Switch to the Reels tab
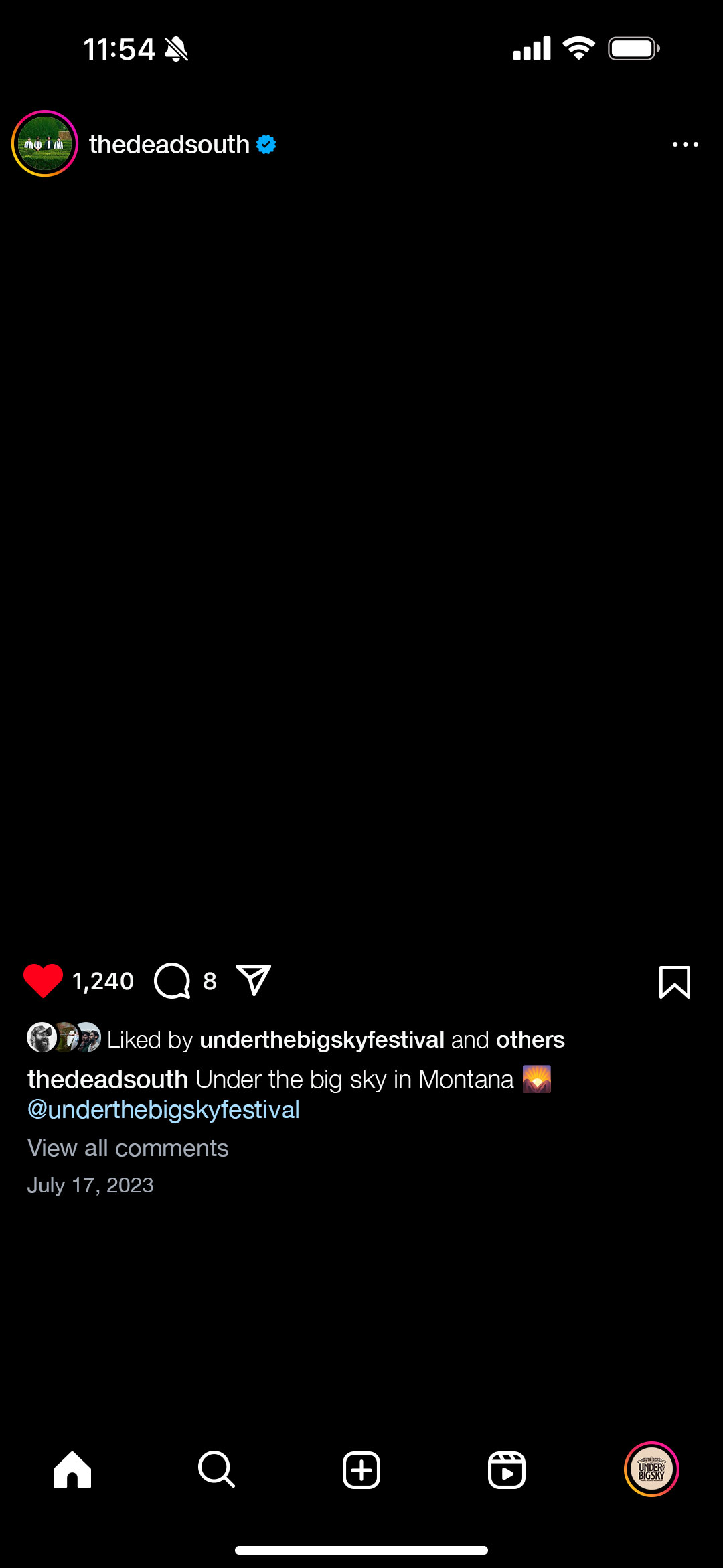Viewport: 723px width, 1568px height. pos(506,1470)
